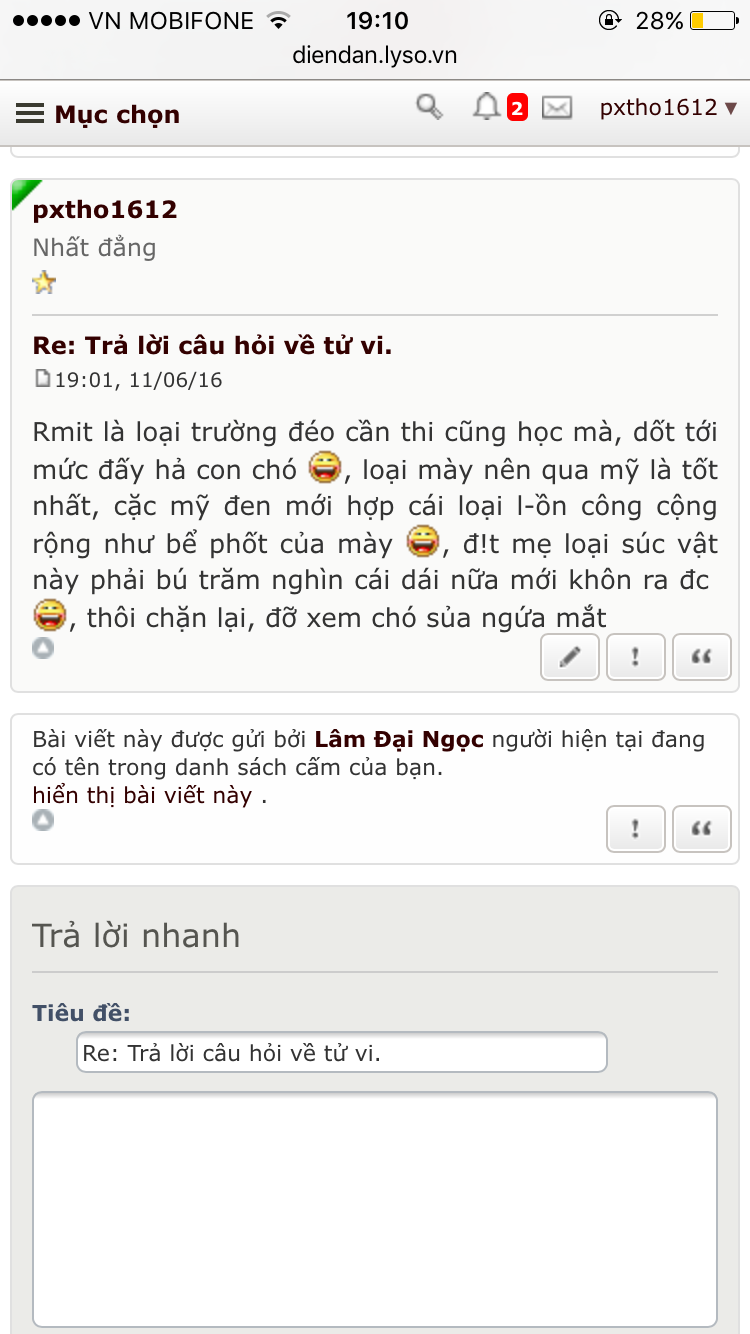Quote the hidden post by Lâm Đại Ngọc
The height and width of the screenshot is (1334, 750).
coord(702,829)
